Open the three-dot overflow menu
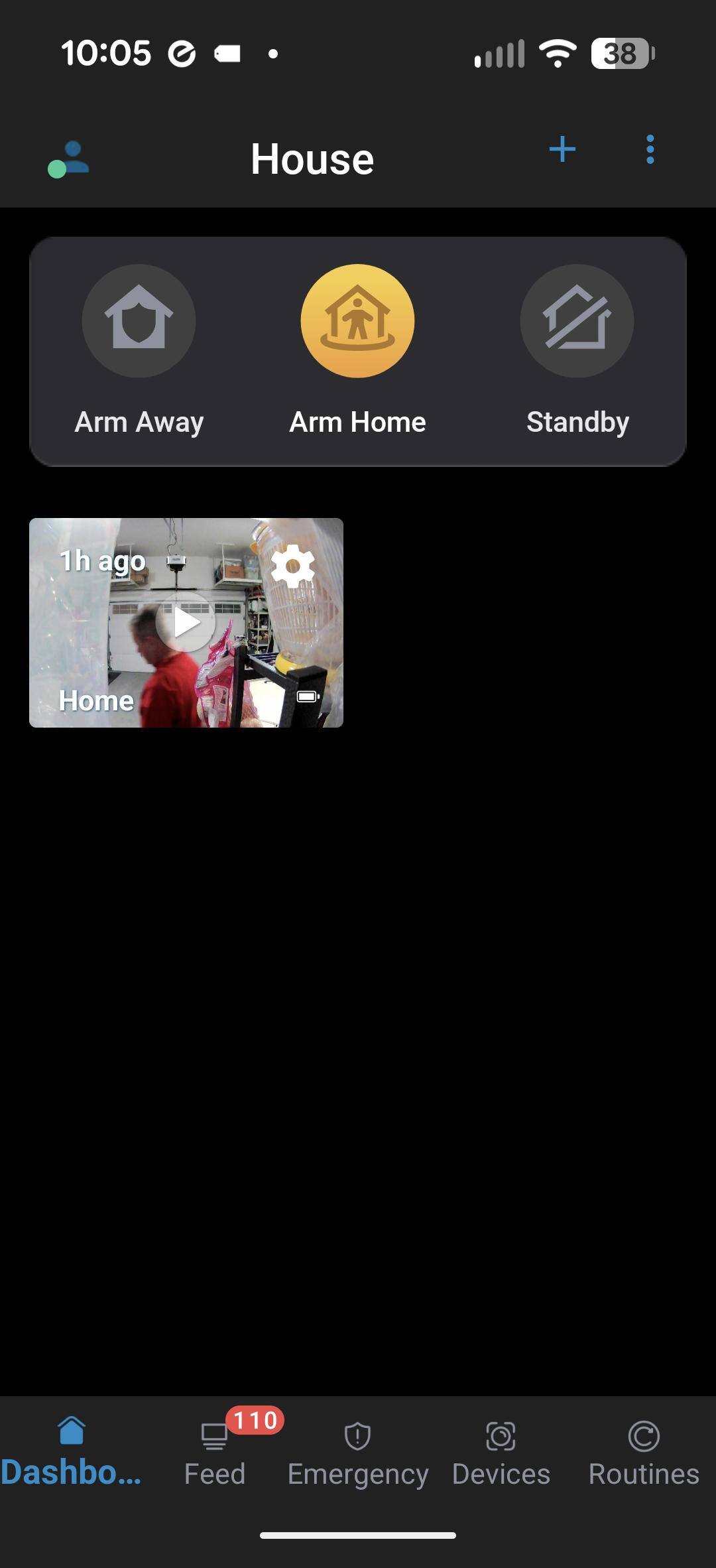Viewport: 716px width, 1568px height. coord(650,149)
